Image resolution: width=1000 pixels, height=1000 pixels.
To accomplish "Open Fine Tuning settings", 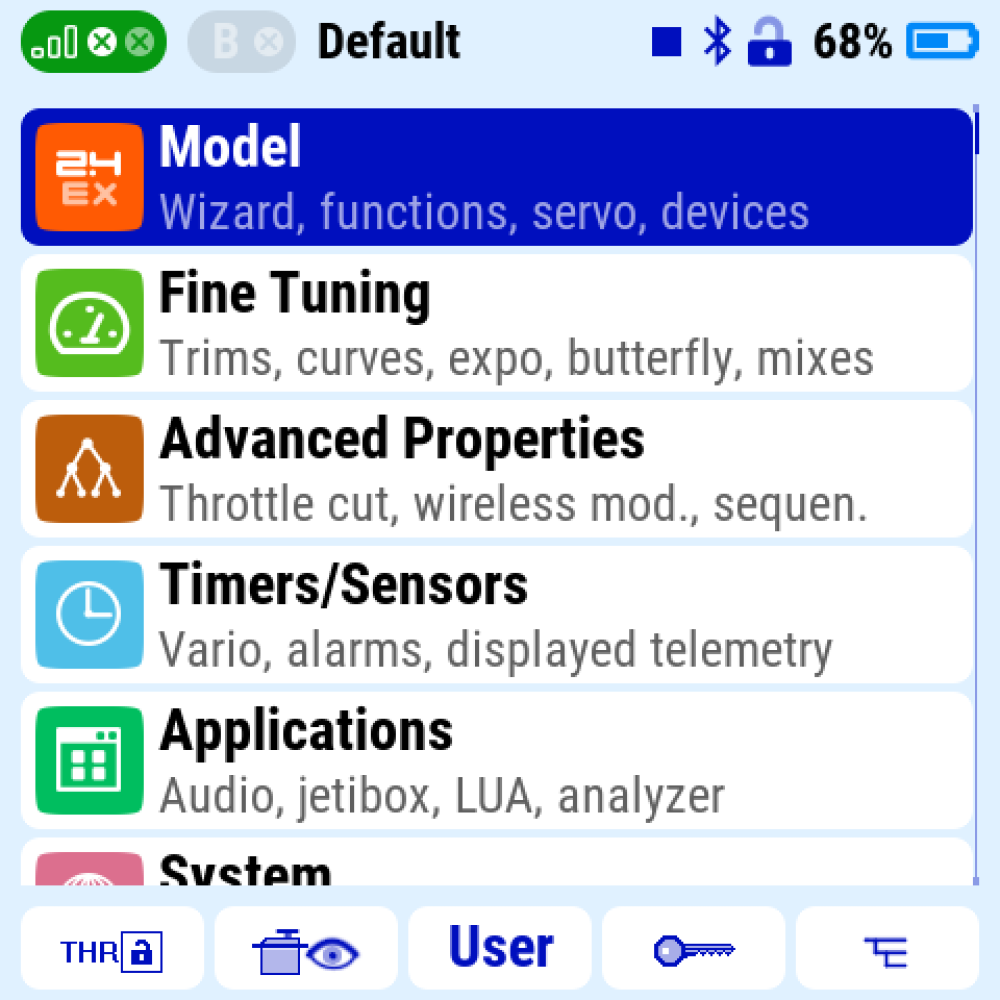I will click(496, 323).
